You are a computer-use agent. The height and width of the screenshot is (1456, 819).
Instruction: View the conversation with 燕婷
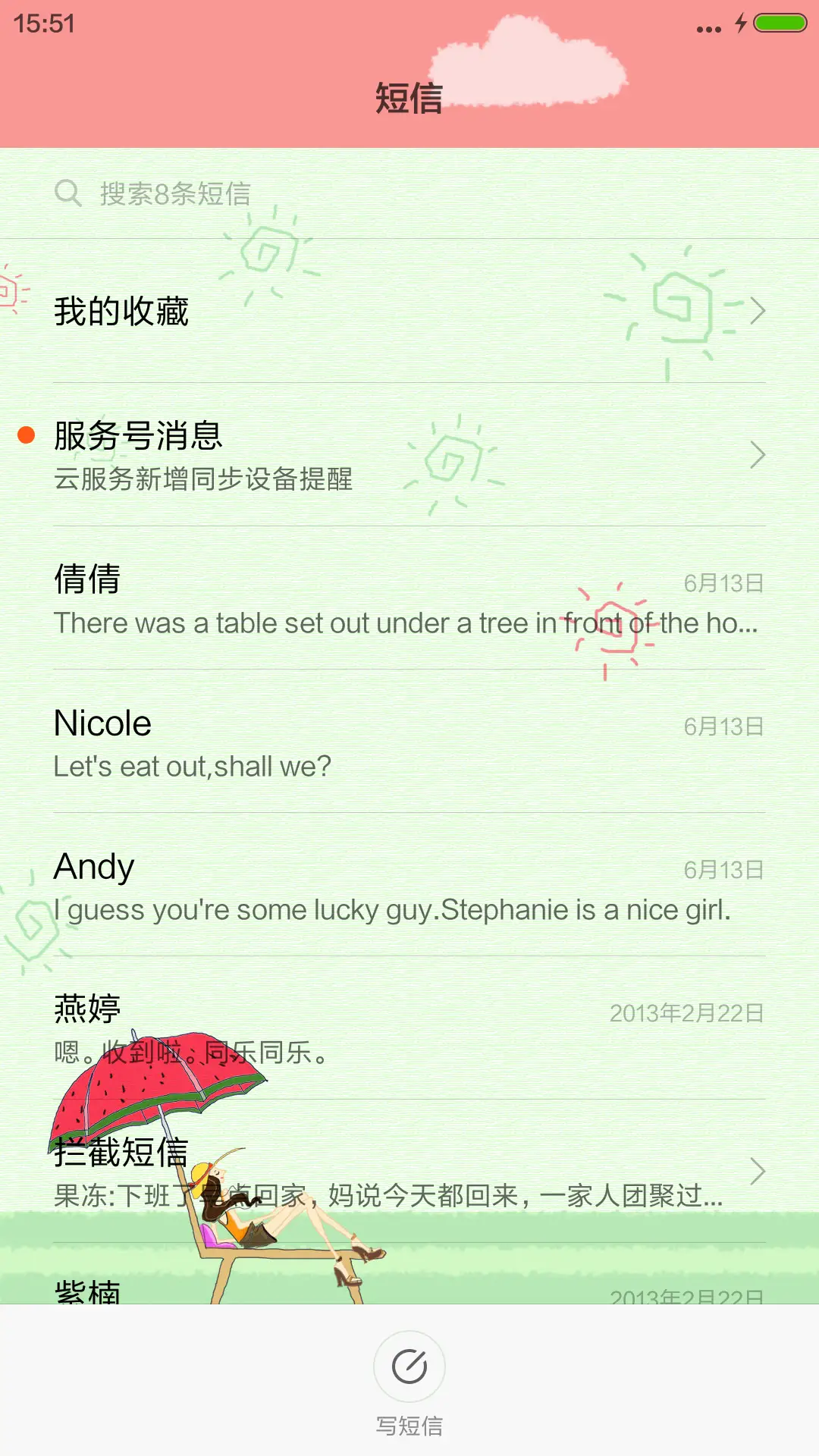pos(409,1029)
